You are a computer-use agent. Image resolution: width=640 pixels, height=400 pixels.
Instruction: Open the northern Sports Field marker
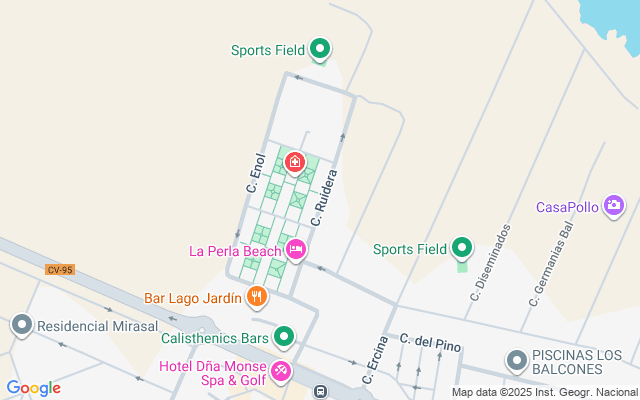click(320, 48)
